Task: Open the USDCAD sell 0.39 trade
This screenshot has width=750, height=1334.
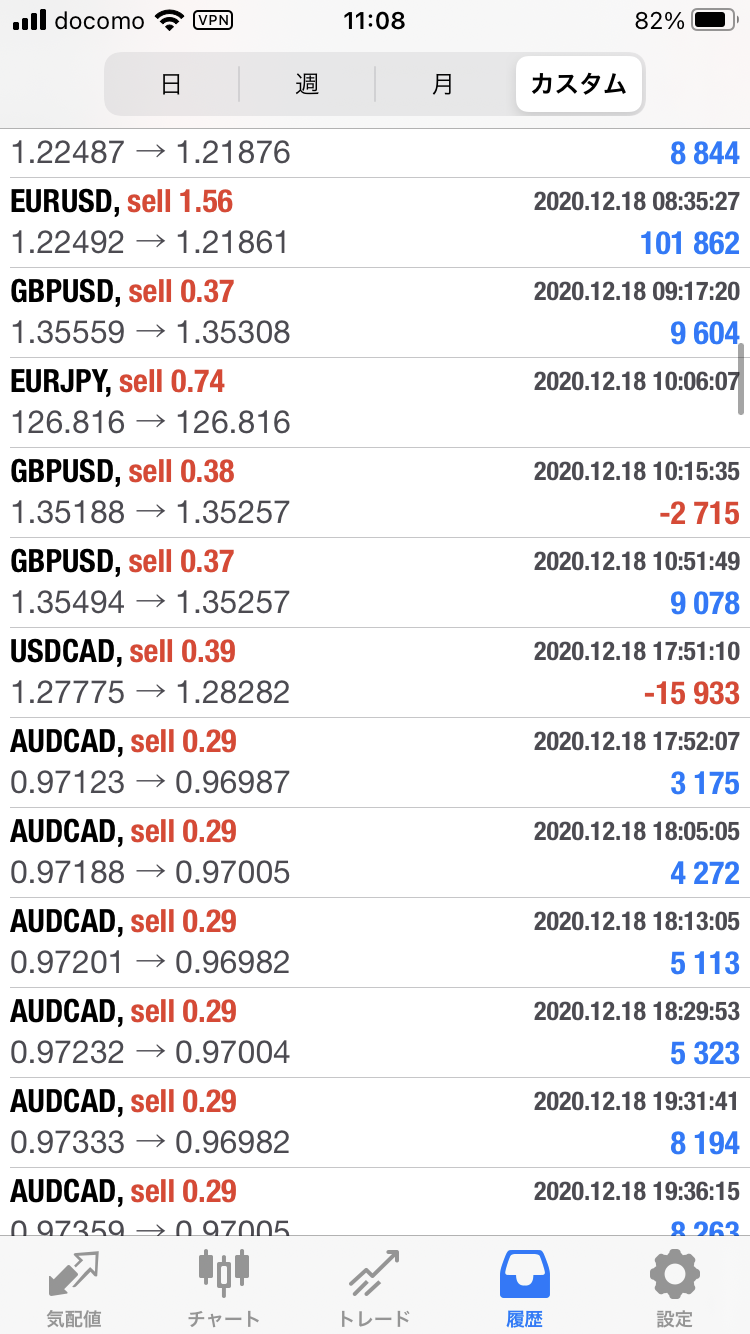Action: (x=375, y=673)
